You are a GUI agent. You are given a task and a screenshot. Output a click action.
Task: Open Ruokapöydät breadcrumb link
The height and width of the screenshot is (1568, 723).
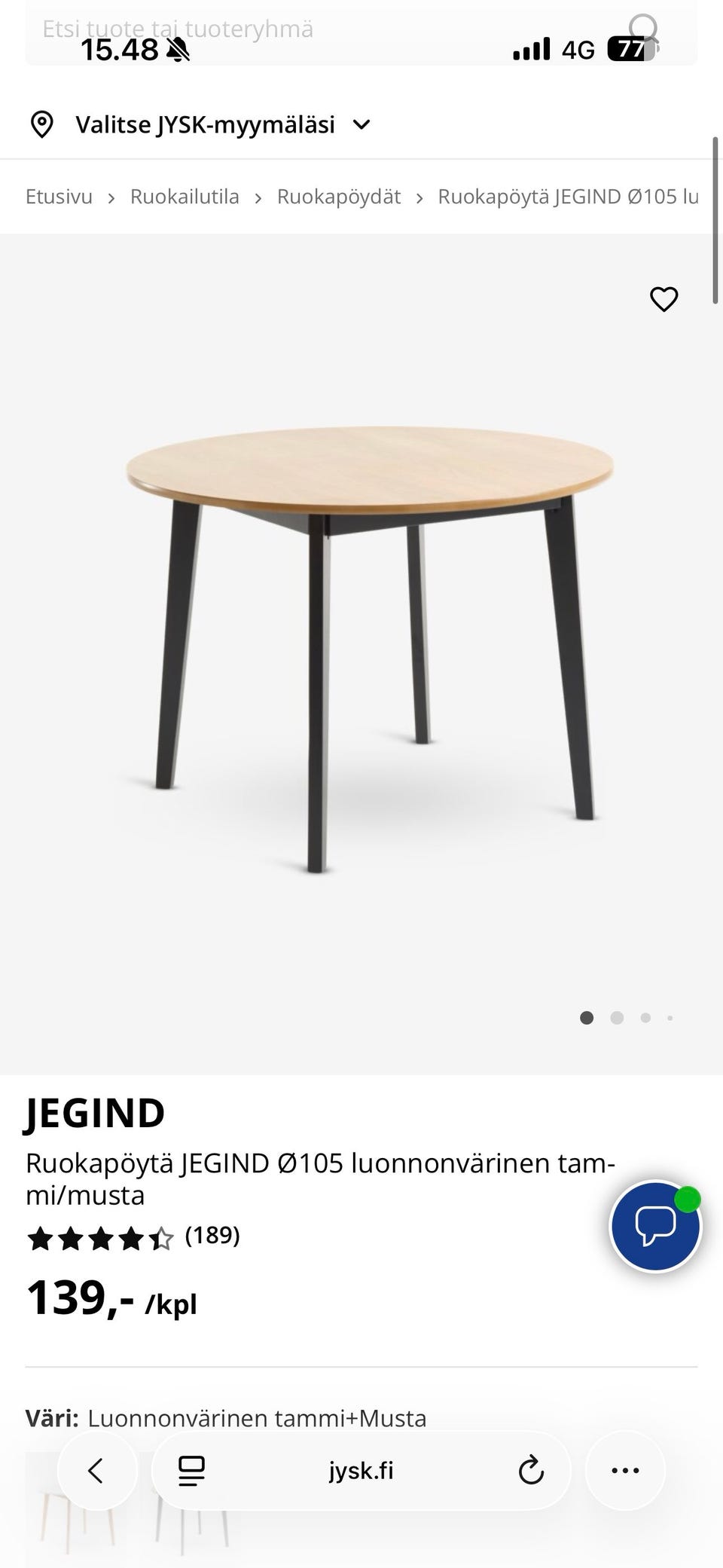pyautogui.click(x=339, y=197)
